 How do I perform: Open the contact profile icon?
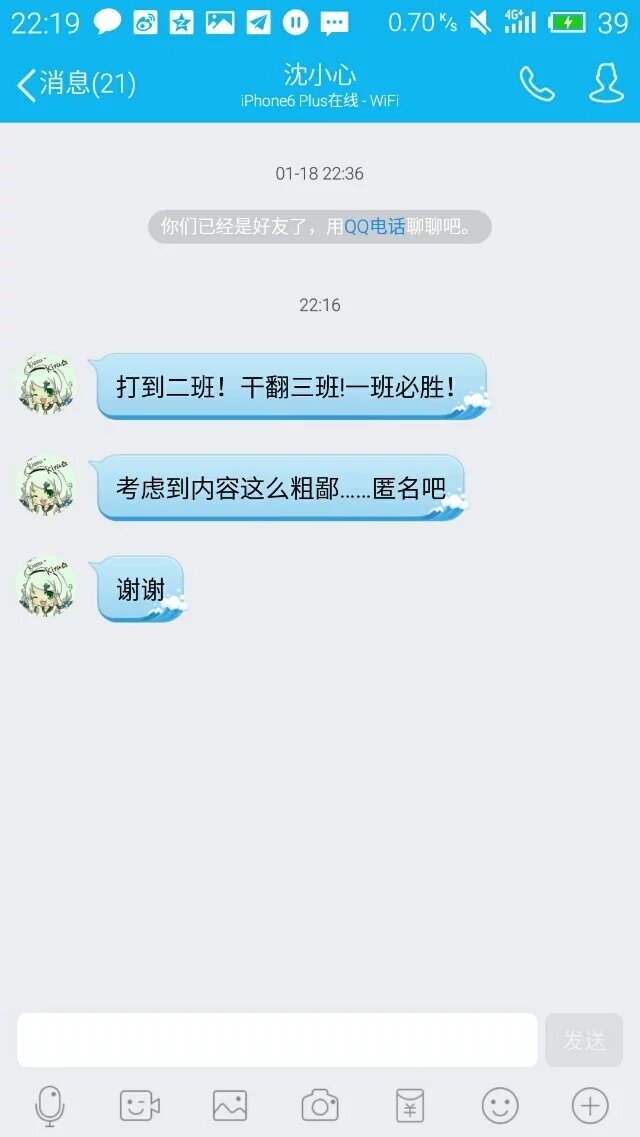click(x=606, y=84)
